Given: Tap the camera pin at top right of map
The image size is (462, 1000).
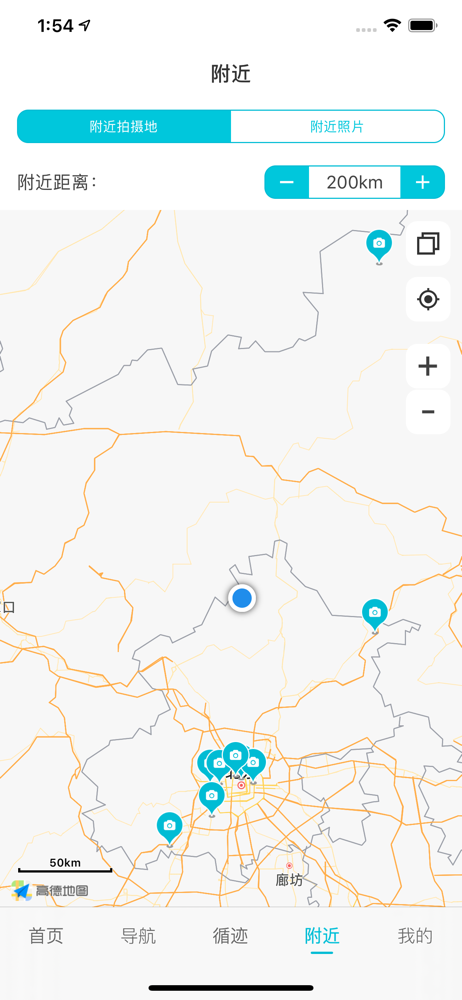Looking at the screenshot, I should (x=379, y=246).
